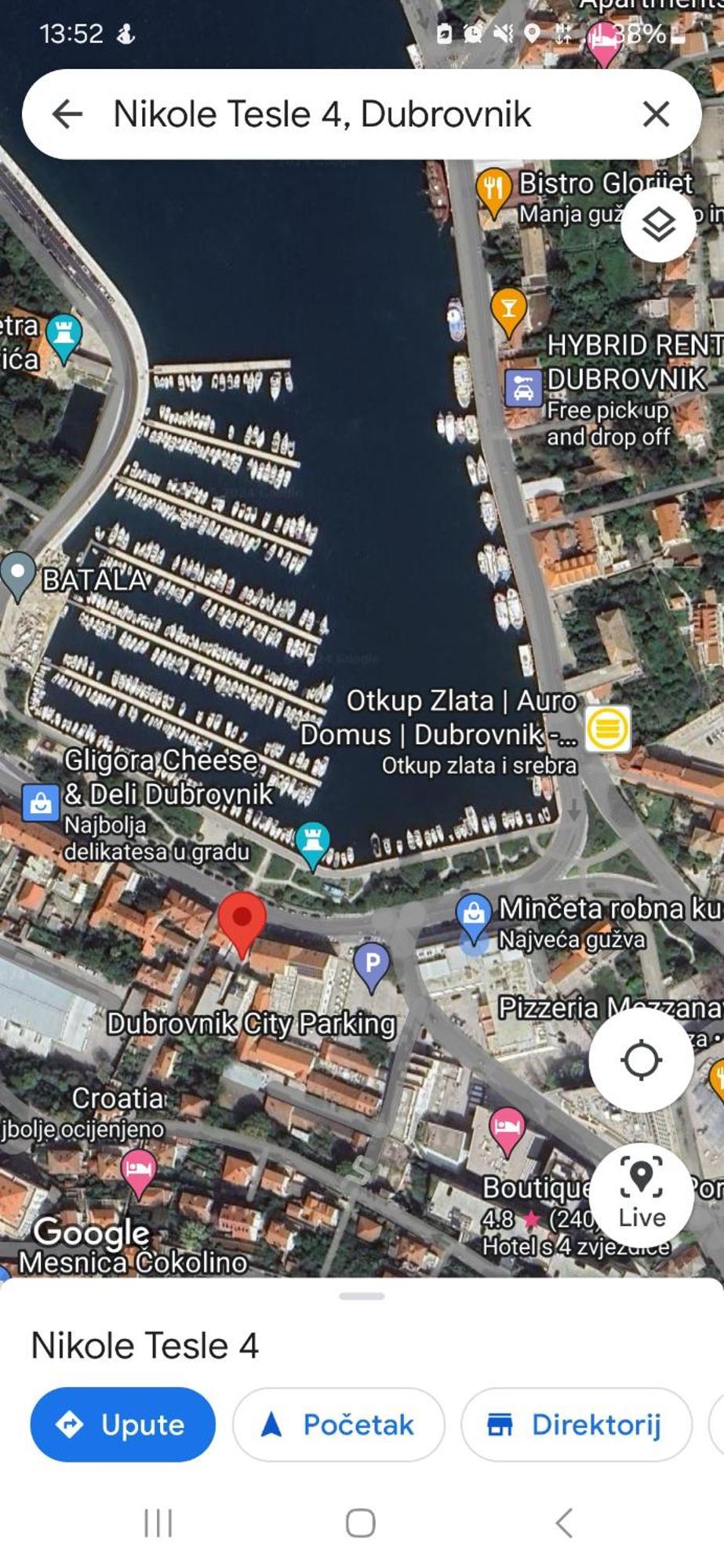Center map on my location

[x=641, y=1061]
